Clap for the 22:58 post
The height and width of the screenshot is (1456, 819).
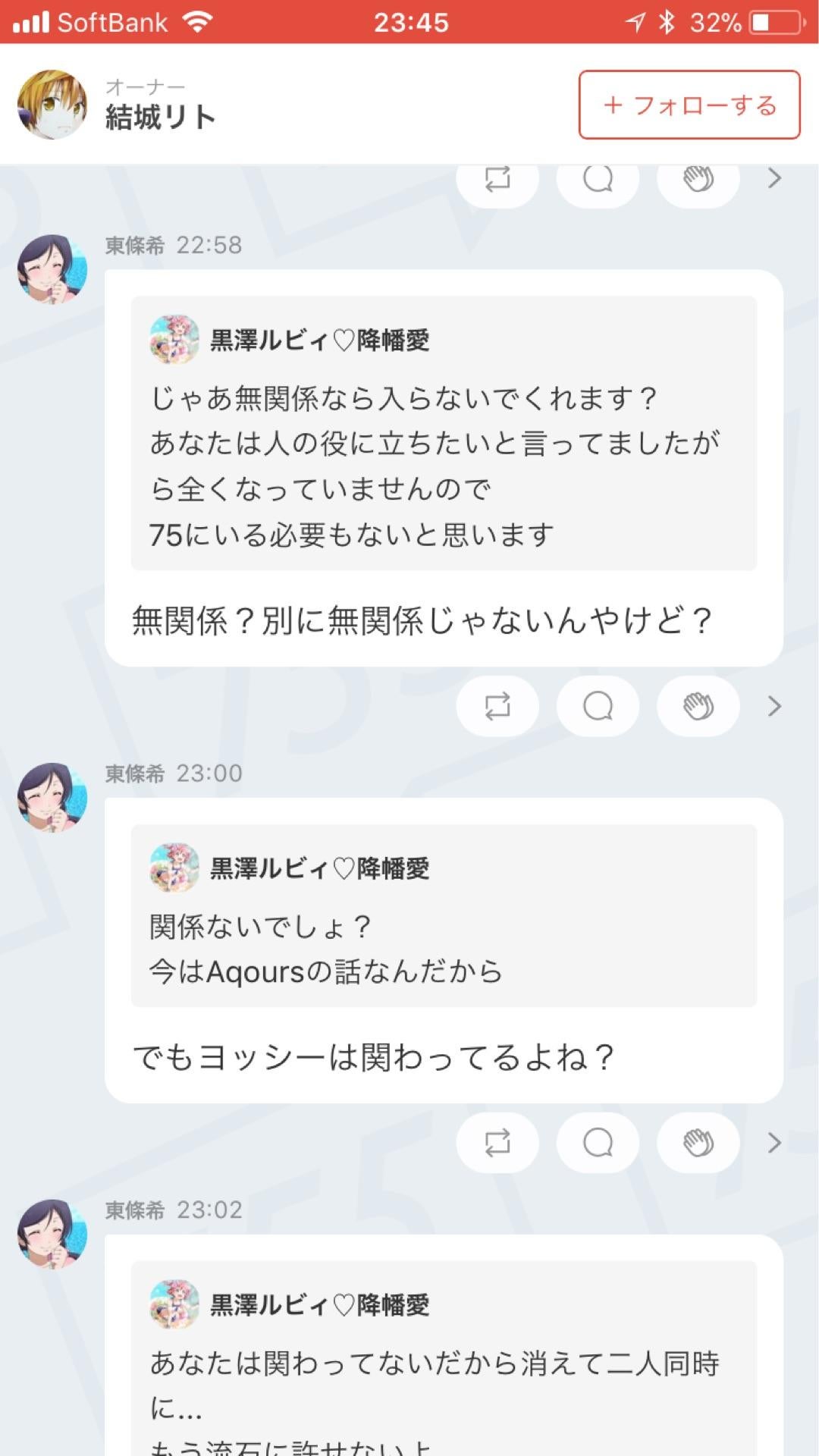(698, 706)
